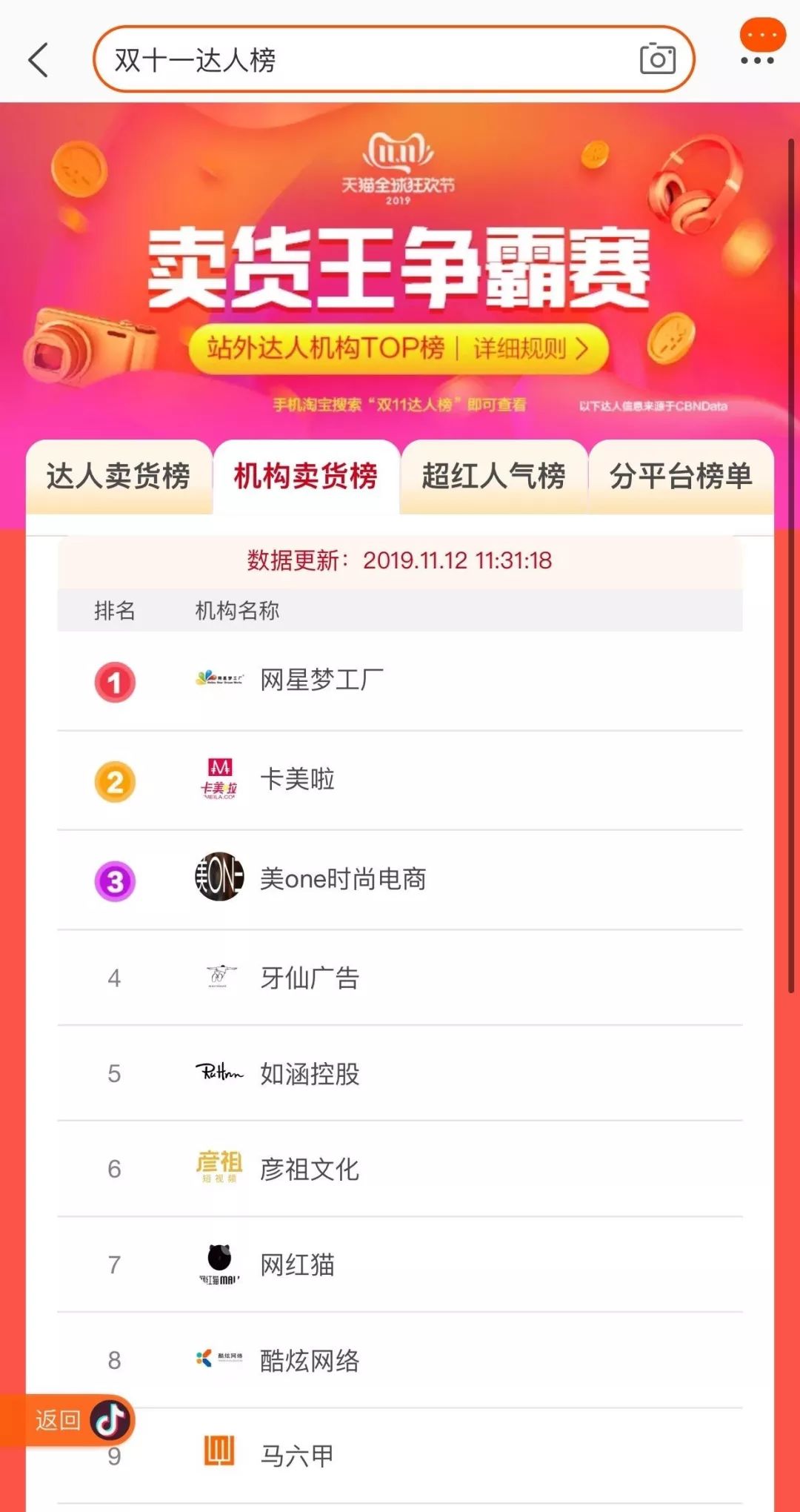View 详细规则 on the banner
Image resolution: width=800 pixels, height=1512 pixels.
[x=530, y=348]
